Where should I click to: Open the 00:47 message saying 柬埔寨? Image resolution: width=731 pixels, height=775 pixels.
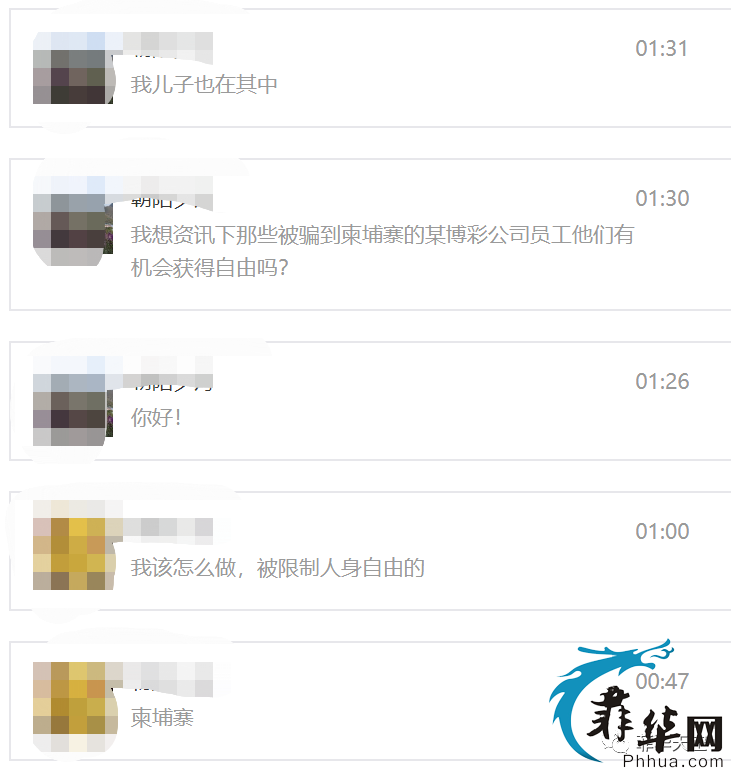[163, 717]
